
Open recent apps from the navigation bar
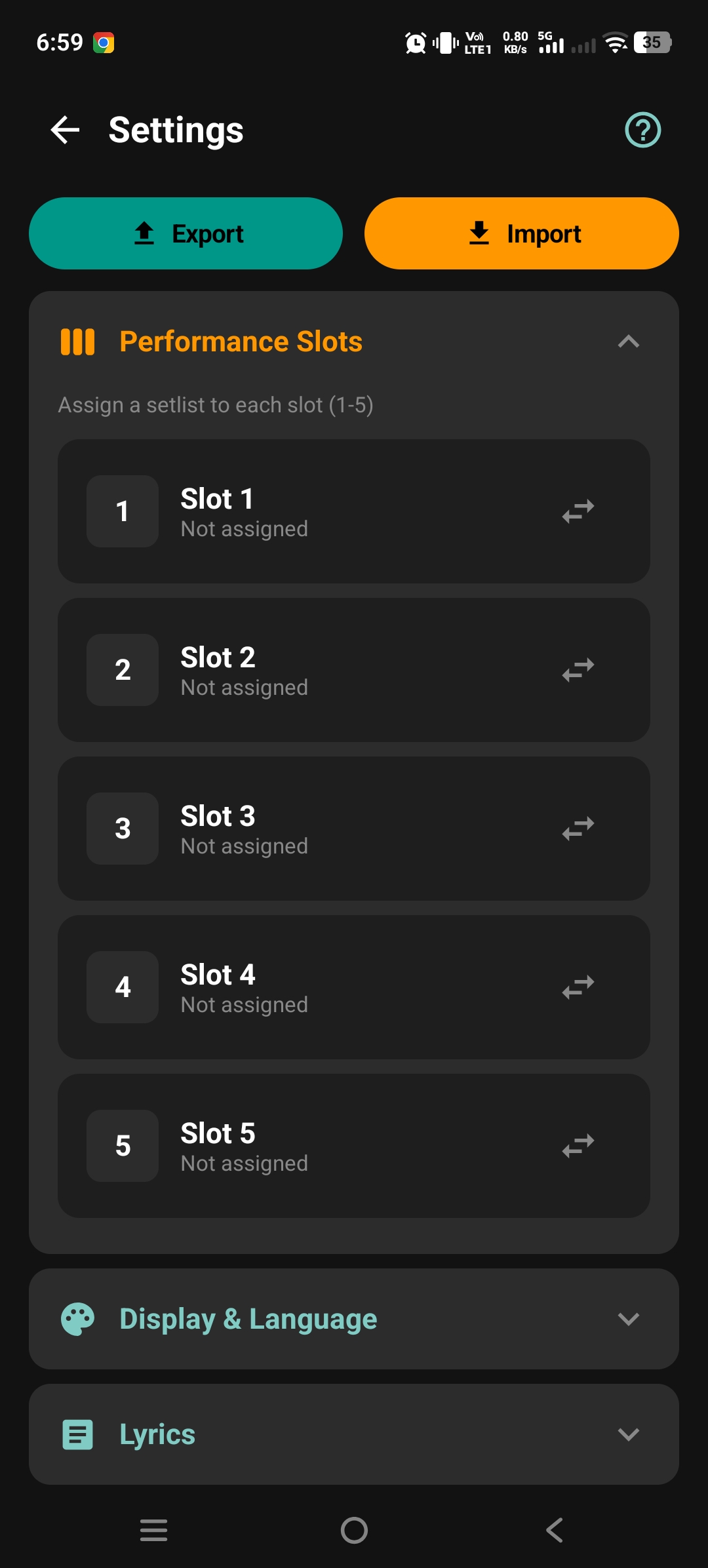[153, 1530]
